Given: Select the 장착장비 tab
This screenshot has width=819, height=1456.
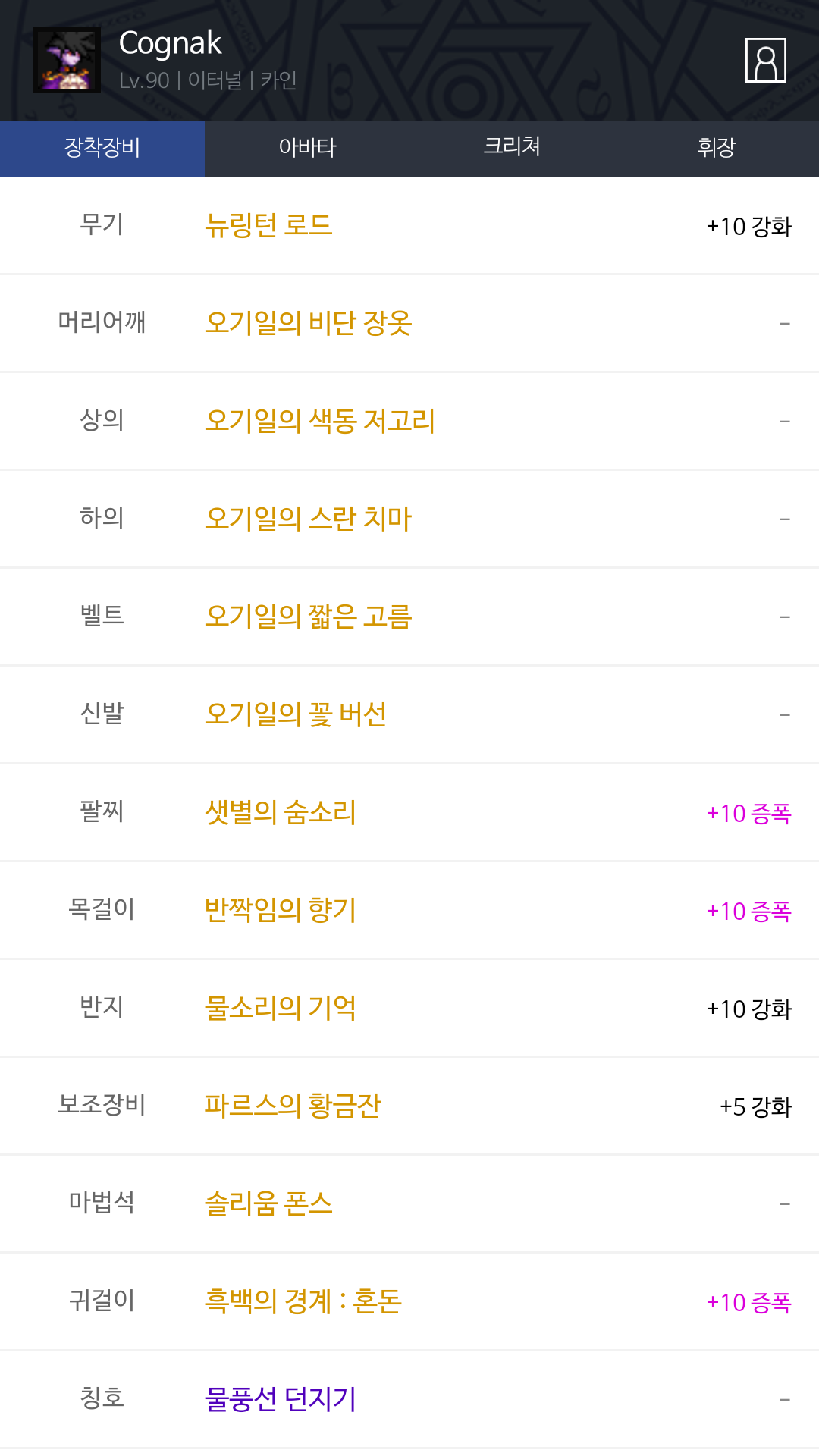Looking at the screenshot, I should tap(102, 149).
